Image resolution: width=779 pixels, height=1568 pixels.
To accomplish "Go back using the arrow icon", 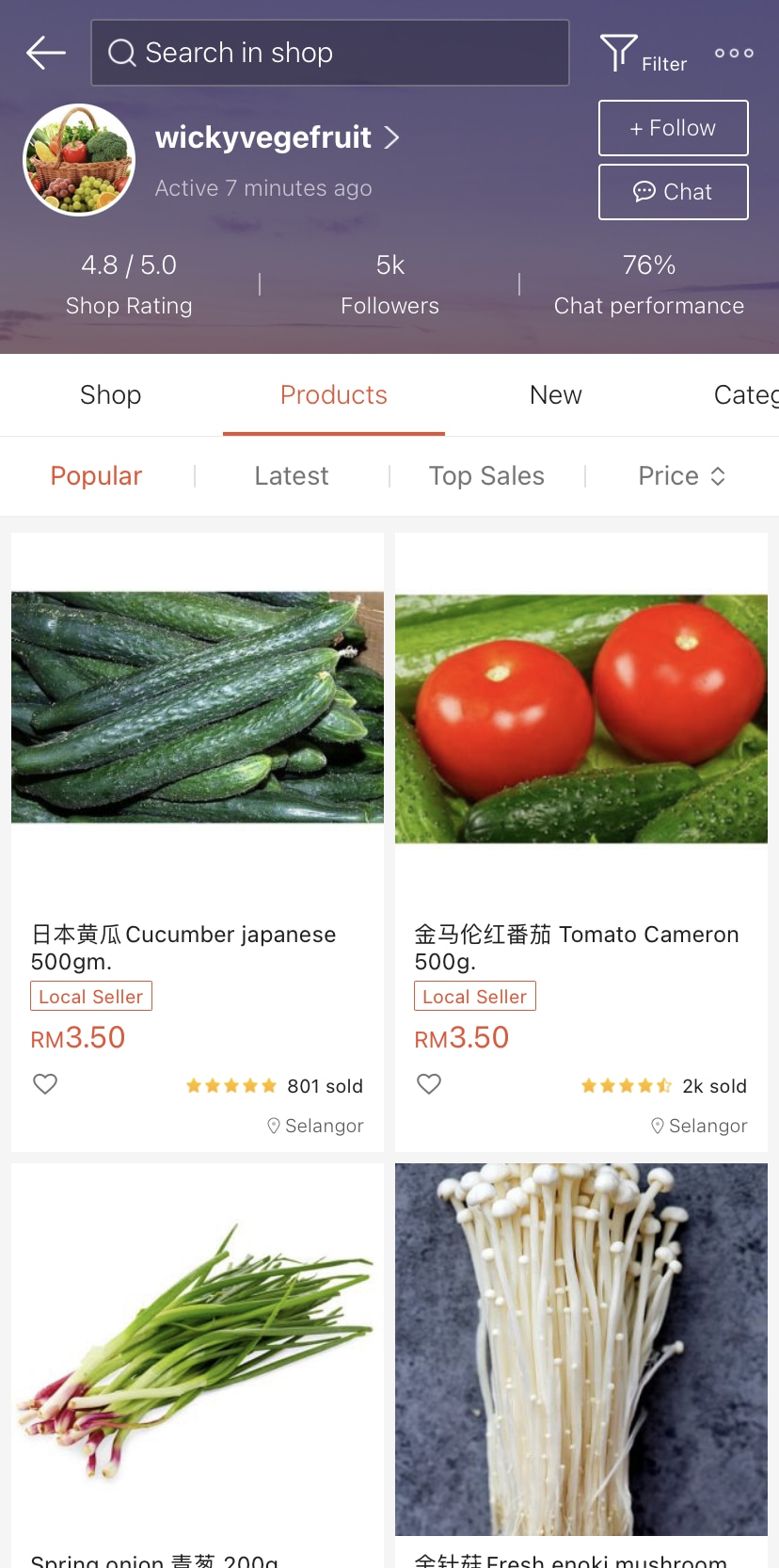I will pyautogui.click(x=45, y=53).
